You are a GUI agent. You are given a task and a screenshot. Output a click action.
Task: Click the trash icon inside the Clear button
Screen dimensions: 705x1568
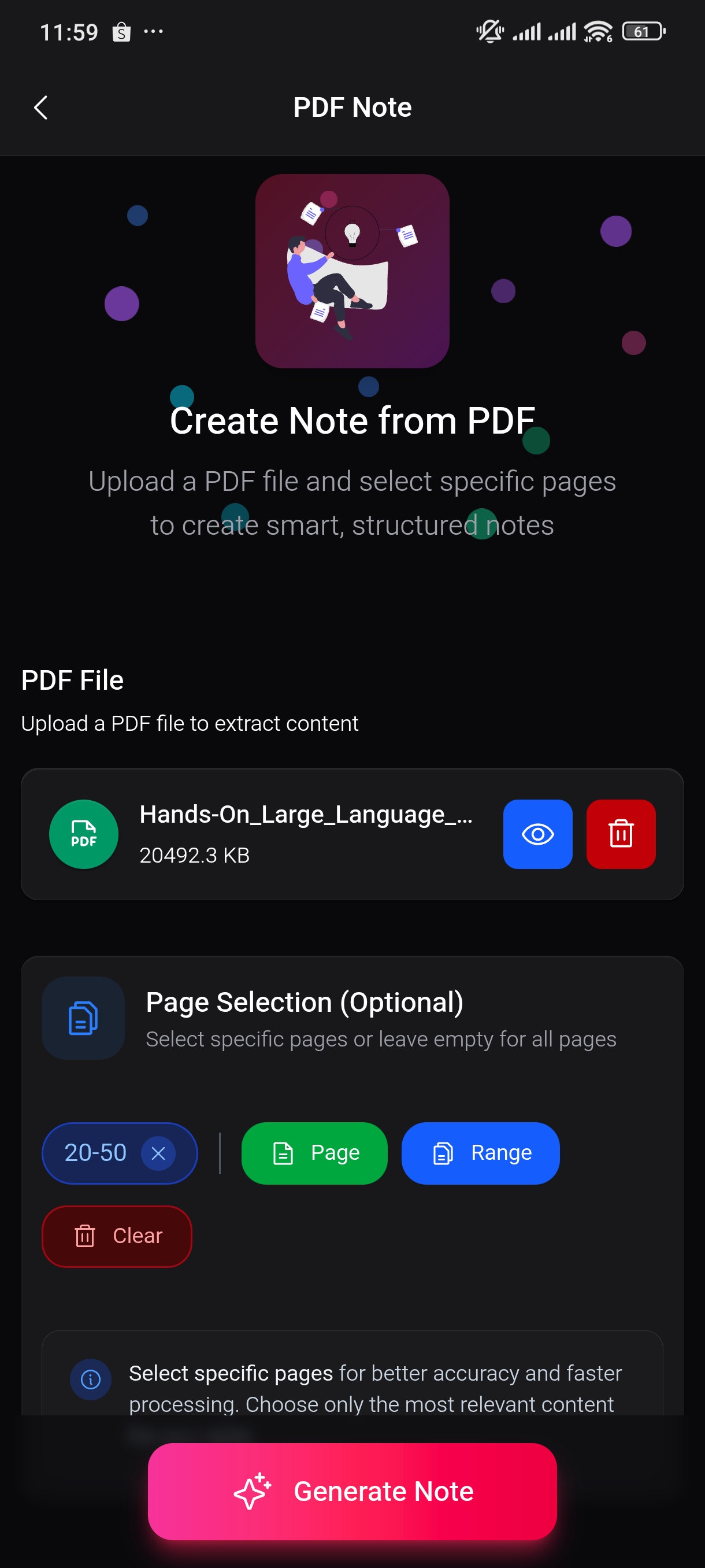(x=85, y=1236)
